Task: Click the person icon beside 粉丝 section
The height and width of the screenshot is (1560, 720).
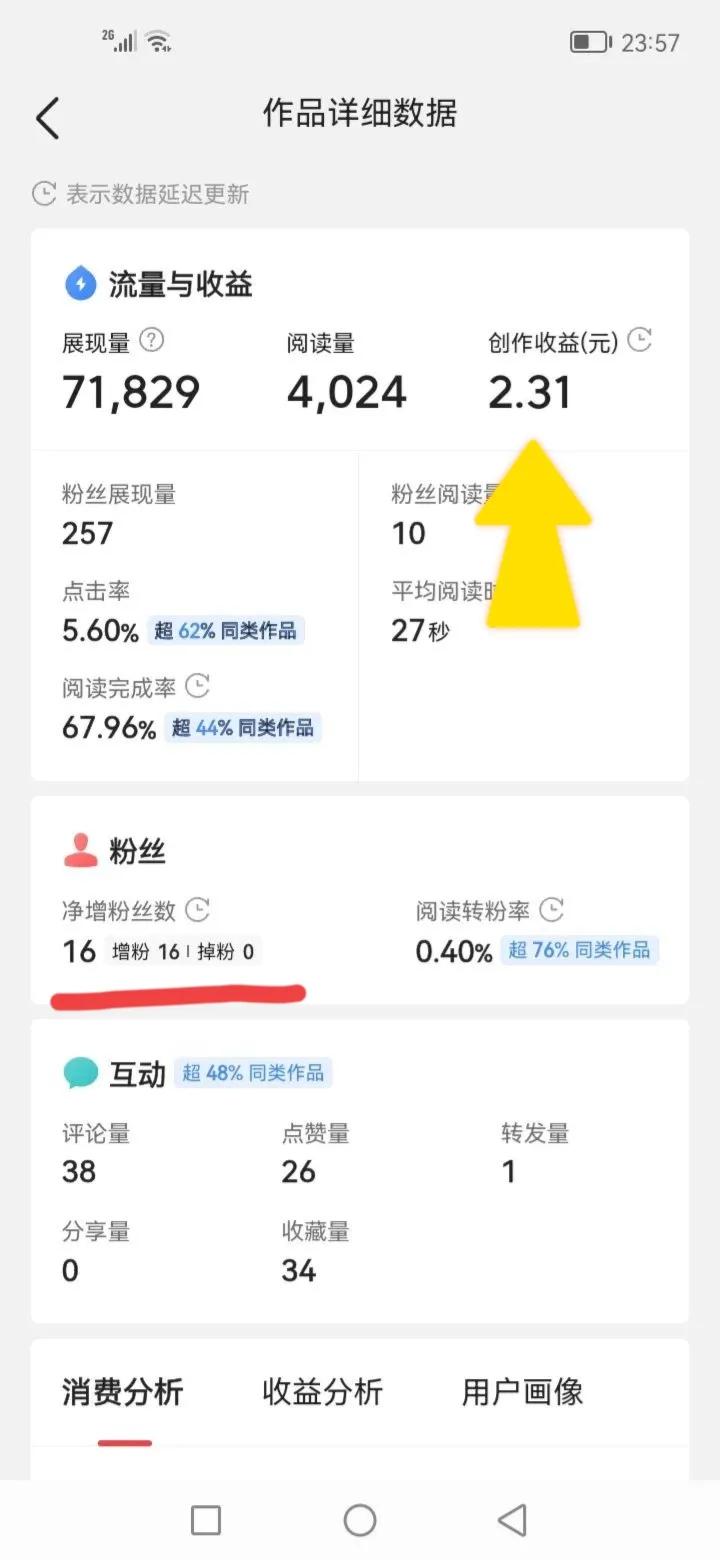Action: [78, 851]
